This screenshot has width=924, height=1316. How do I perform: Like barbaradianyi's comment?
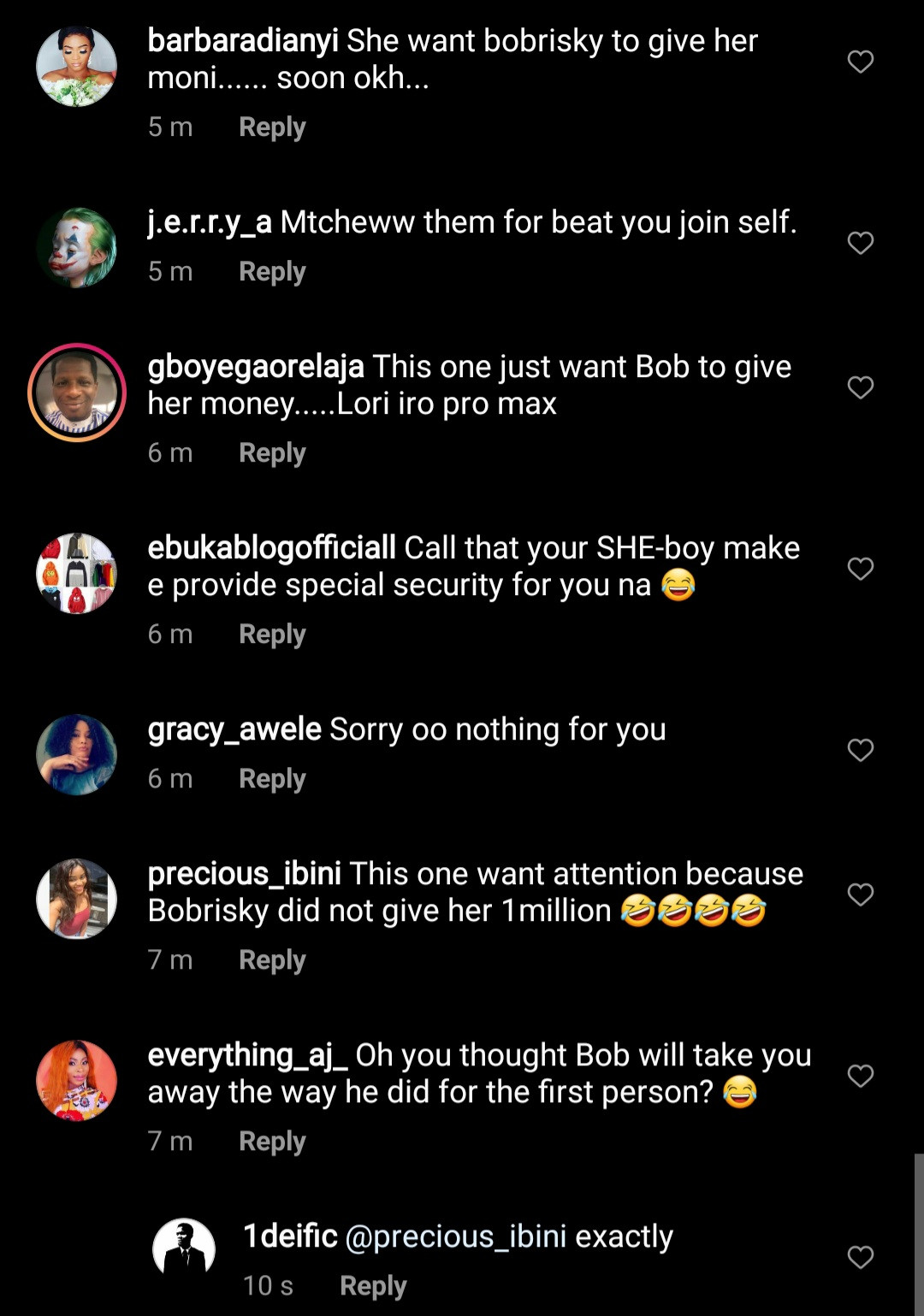tap(860, 62)
